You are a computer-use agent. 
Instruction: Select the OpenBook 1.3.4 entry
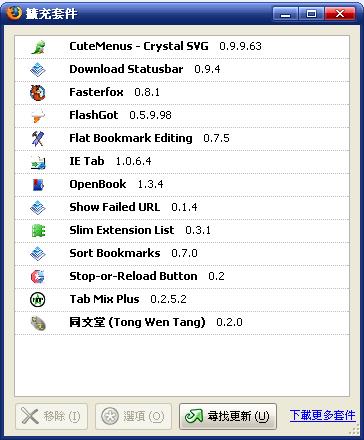coord(182,185)
